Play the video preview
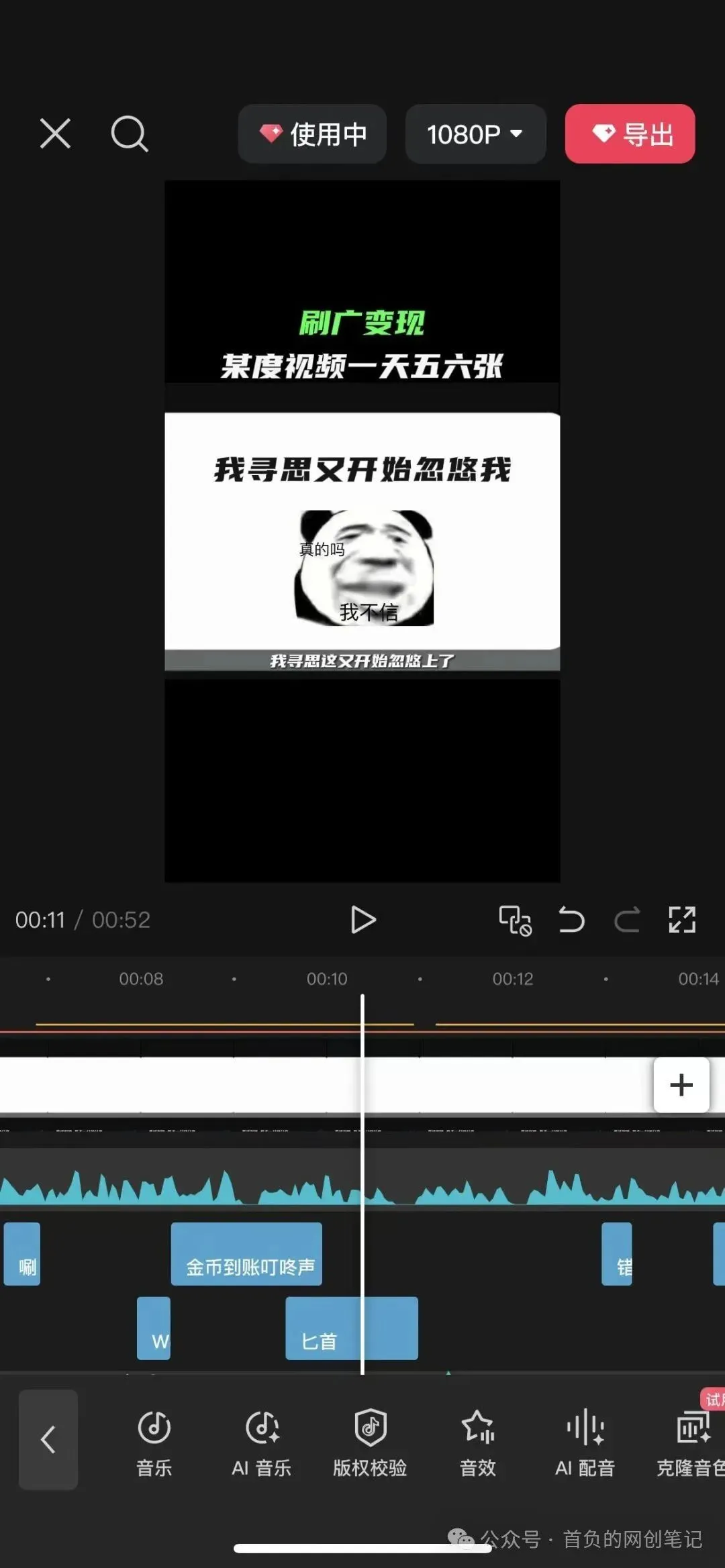The width and height of the screenshot is (725, 1568). coord(363,920)
